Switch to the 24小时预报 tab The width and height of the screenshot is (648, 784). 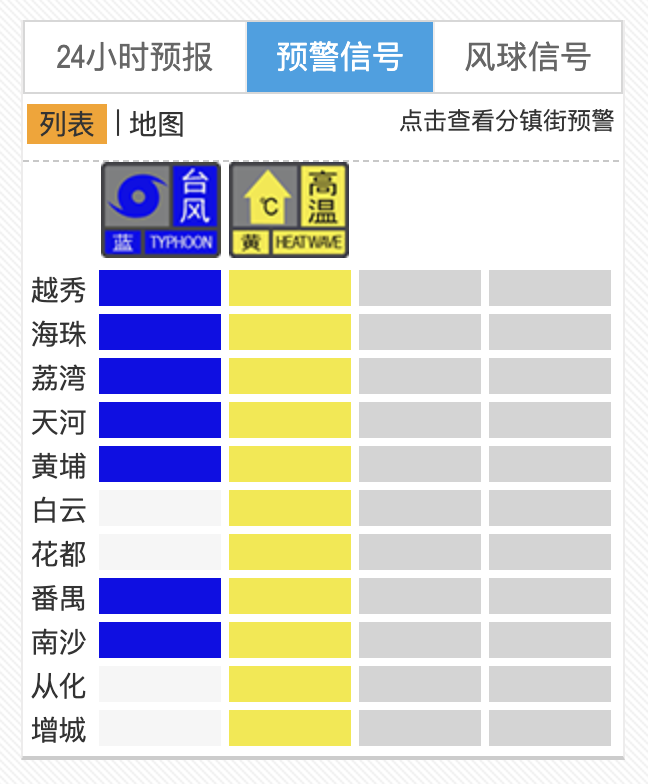135,57
